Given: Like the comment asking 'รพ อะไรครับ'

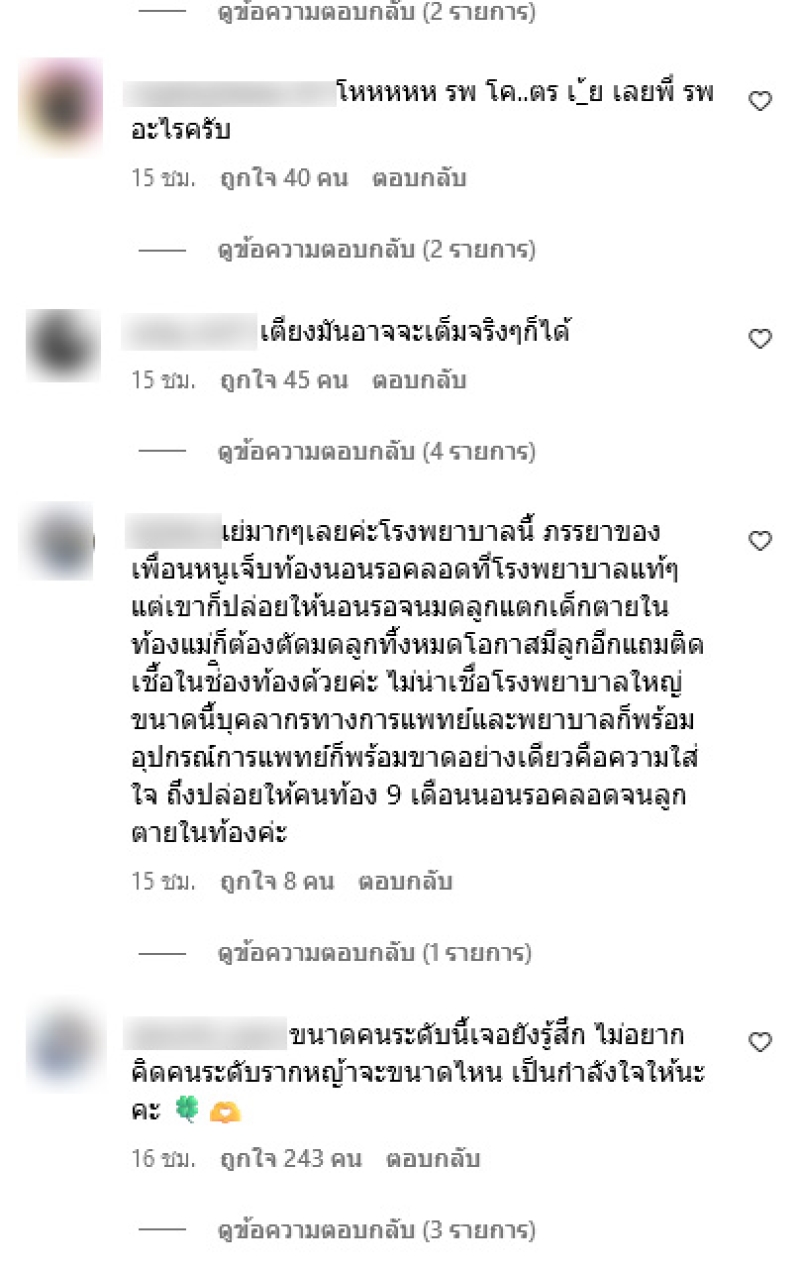Looking at the screenshot, I should (760, 101).
